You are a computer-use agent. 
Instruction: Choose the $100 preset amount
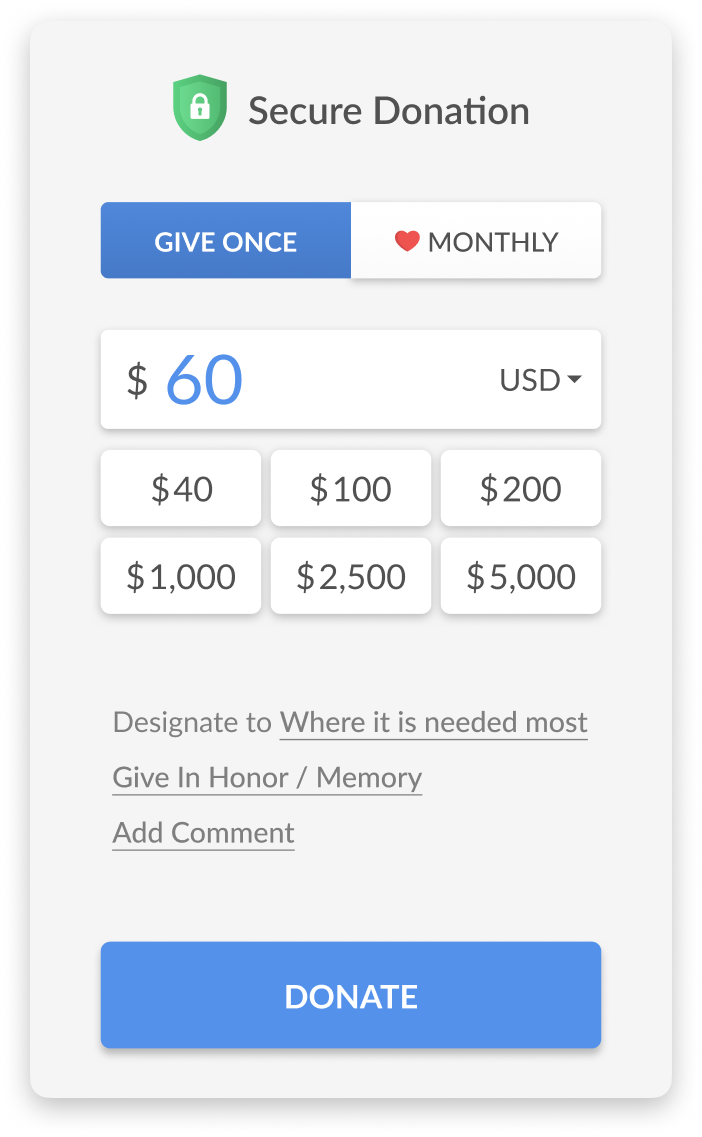pyautogui.click(x=351, y=488)
